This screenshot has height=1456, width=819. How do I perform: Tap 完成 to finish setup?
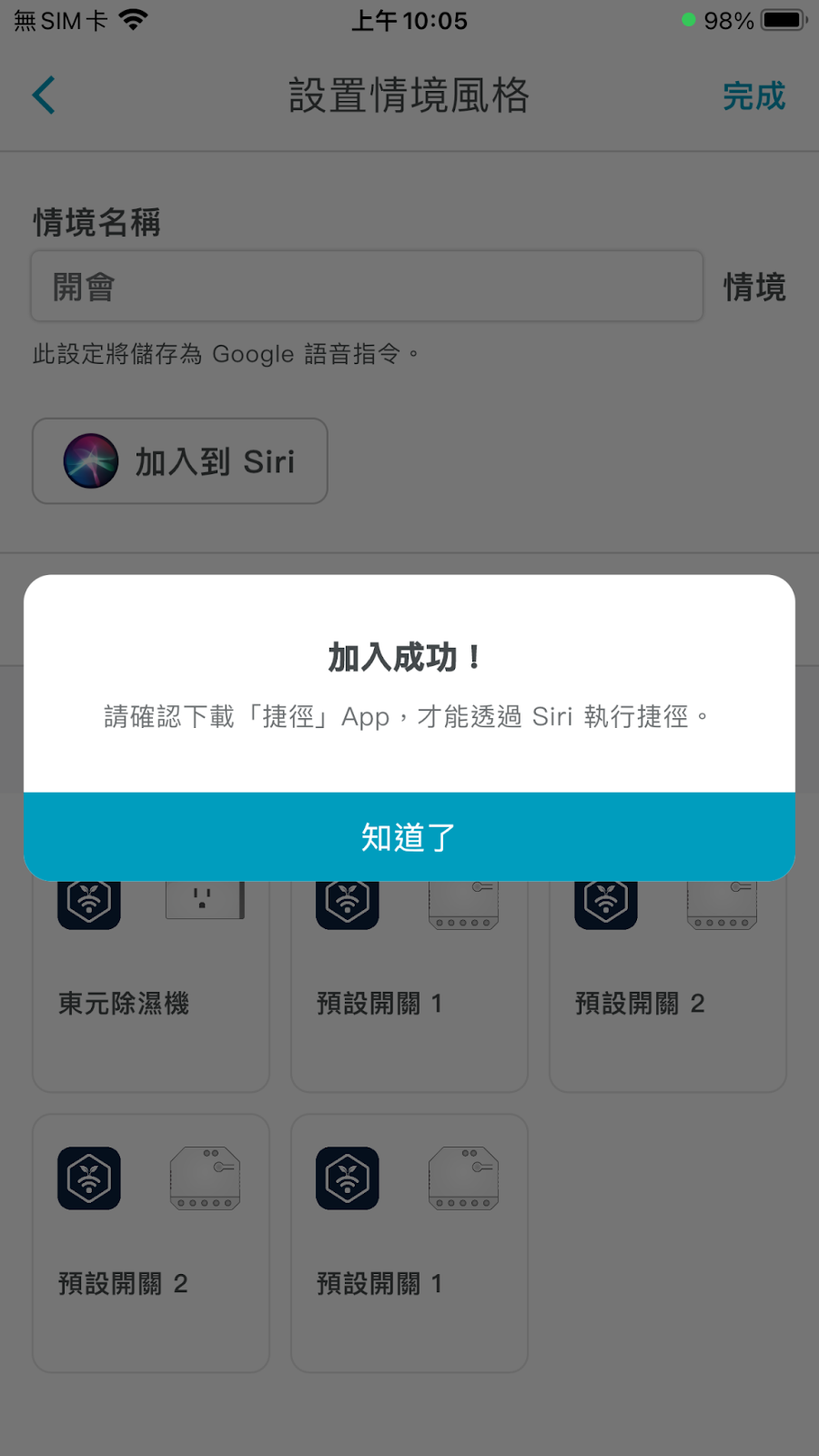click(753, 96)
